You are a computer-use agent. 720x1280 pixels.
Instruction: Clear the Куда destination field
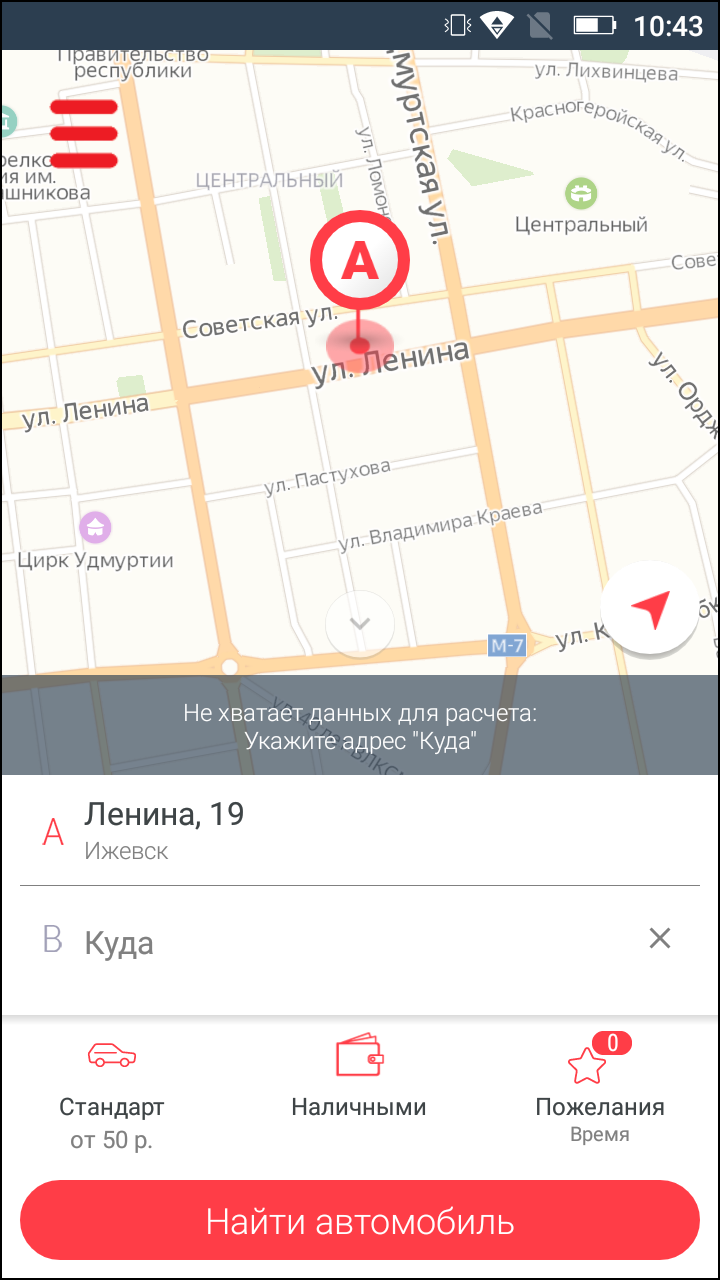coord(659,938)
